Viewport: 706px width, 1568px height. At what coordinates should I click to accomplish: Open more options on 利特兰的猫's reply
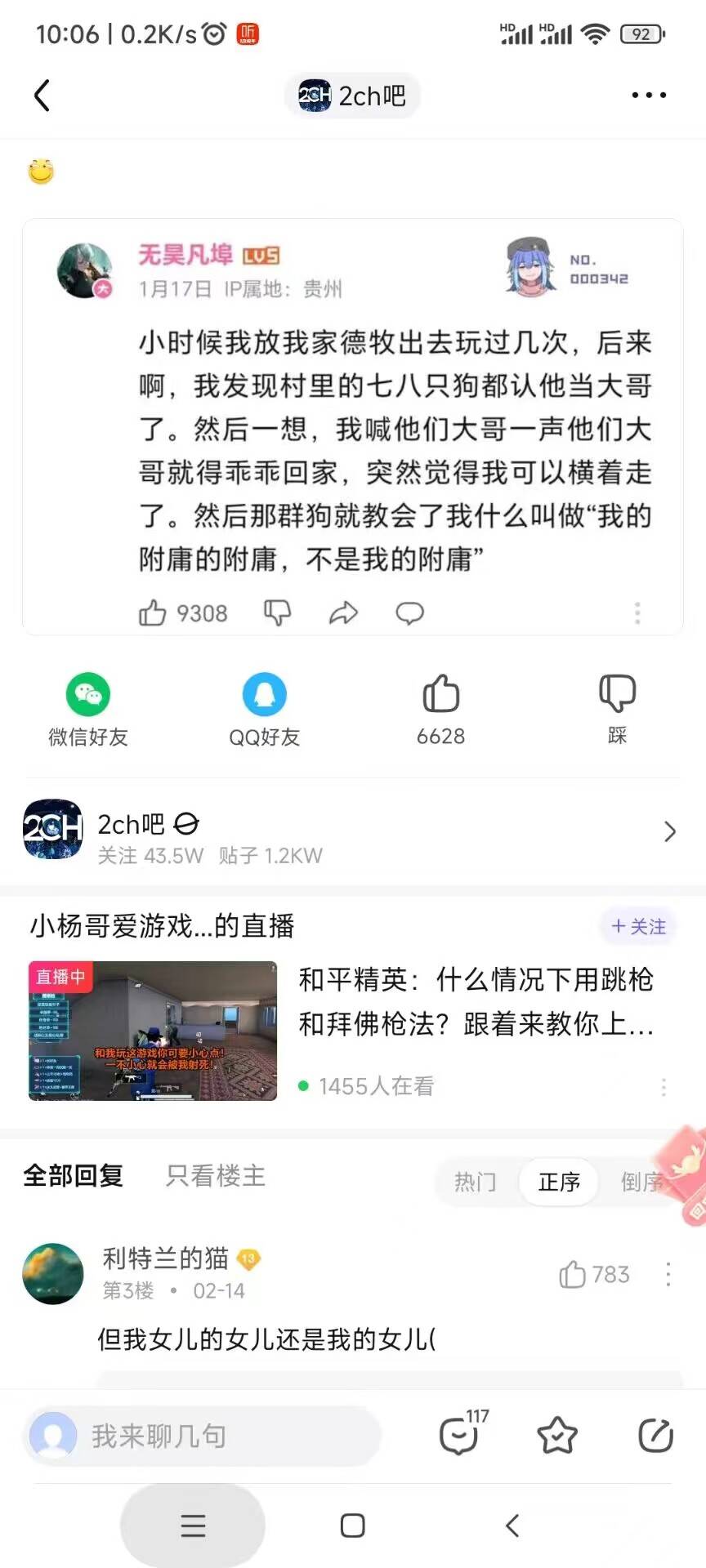[x=668, y=1274]
